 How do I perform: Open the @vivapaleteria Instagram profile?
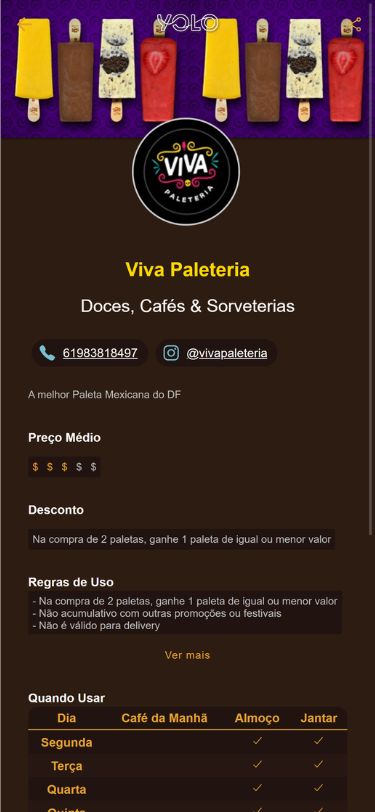coord(217,353)
